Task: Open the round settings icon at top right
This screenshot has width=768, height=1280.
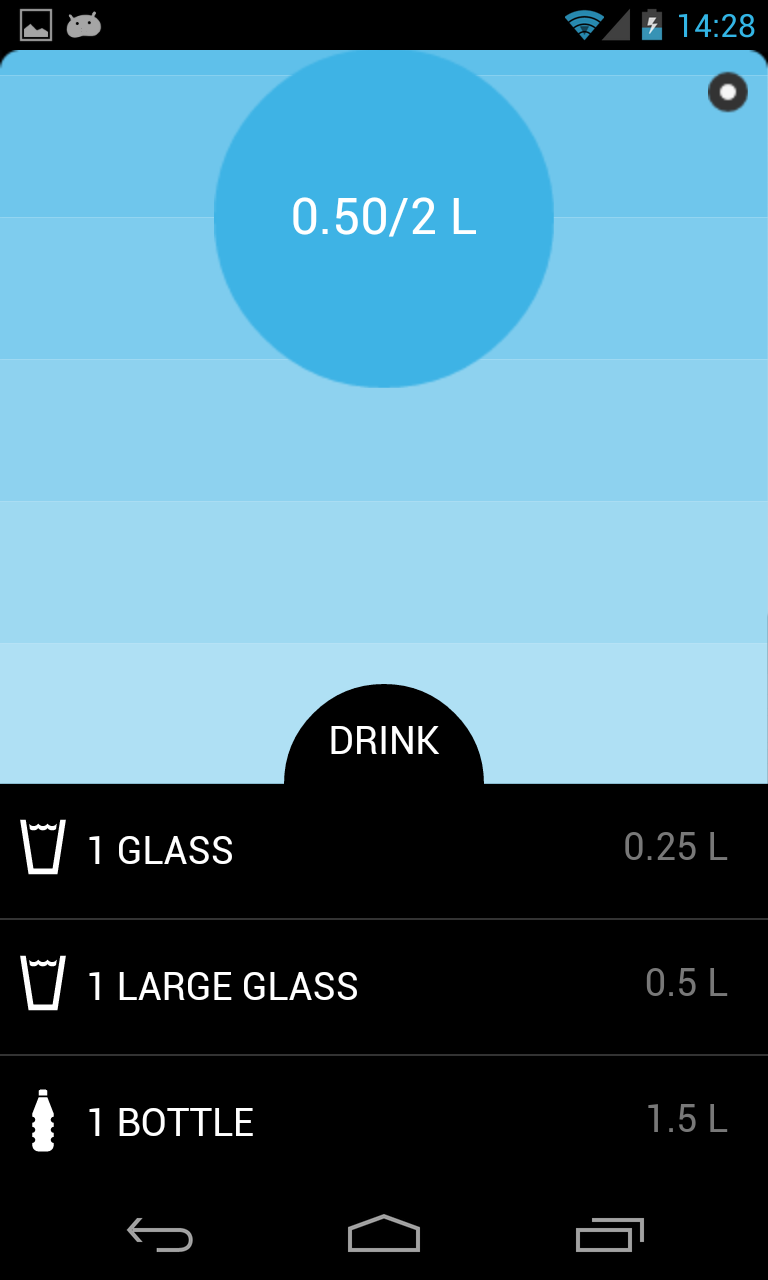Action: [728, 92]
